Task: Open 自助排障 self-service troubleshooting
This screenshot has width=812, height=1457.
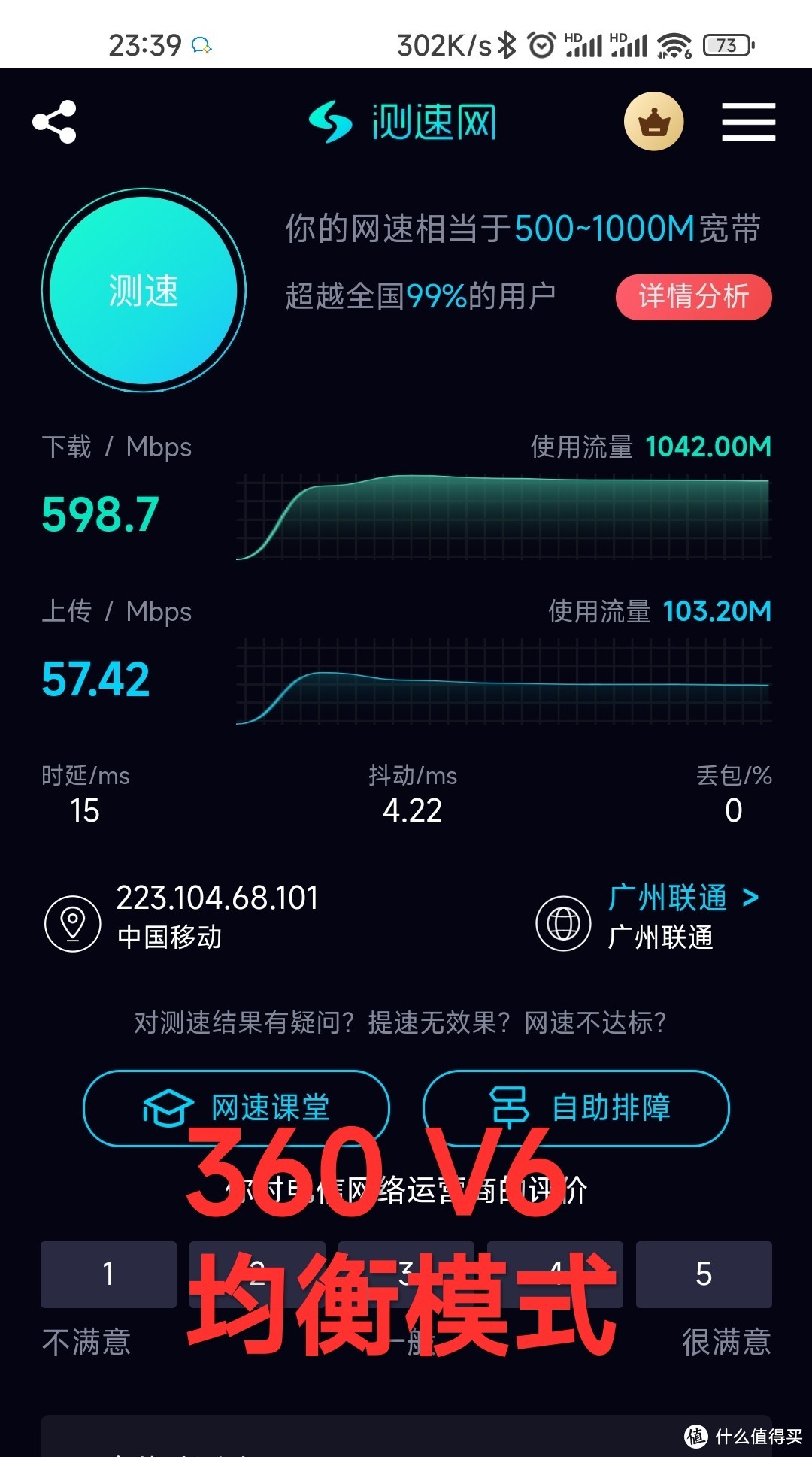Action: pos(575,1108)
